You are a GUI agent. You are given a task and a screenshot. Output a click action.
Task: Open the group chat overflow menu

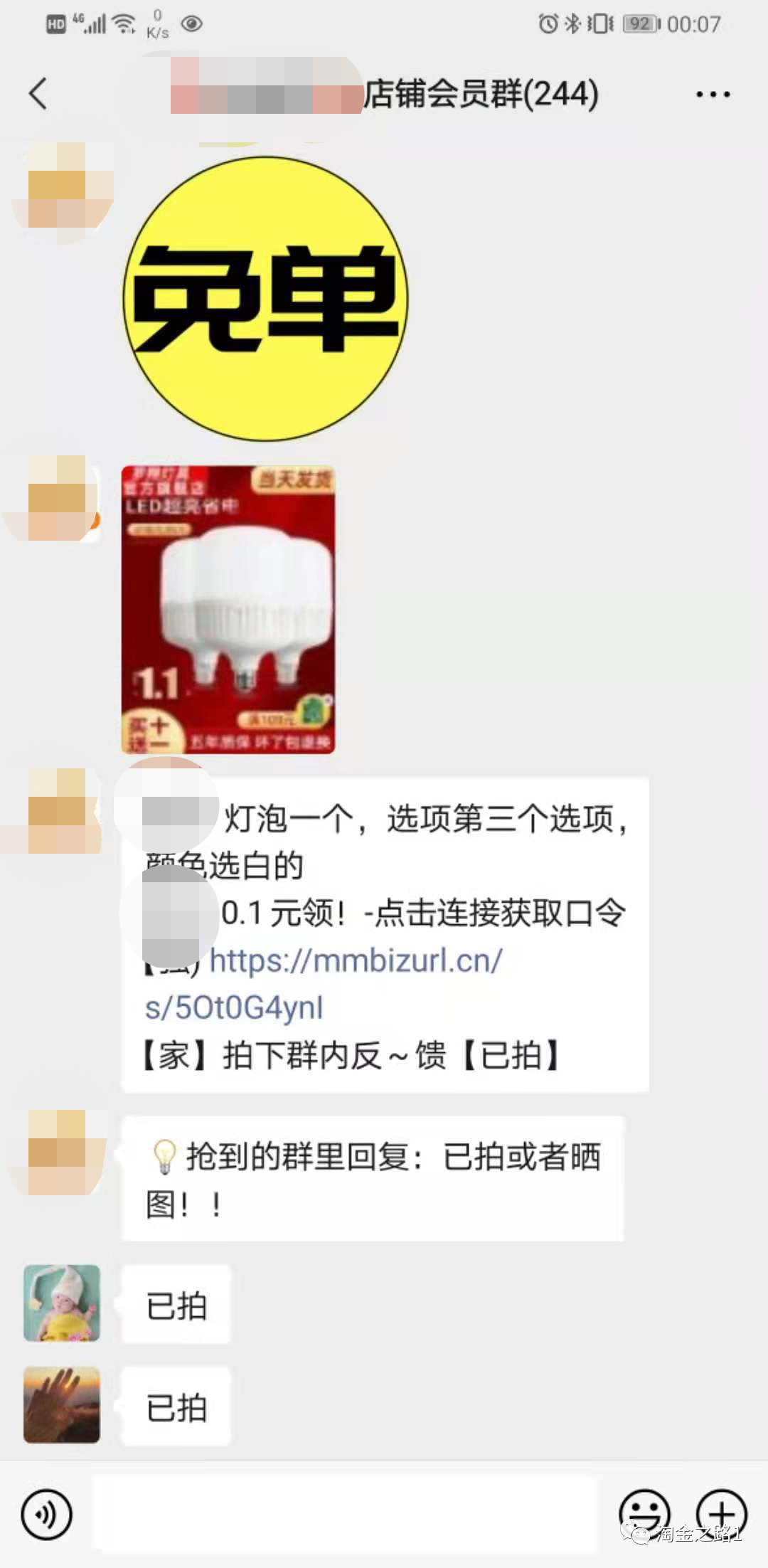(713, 94)
